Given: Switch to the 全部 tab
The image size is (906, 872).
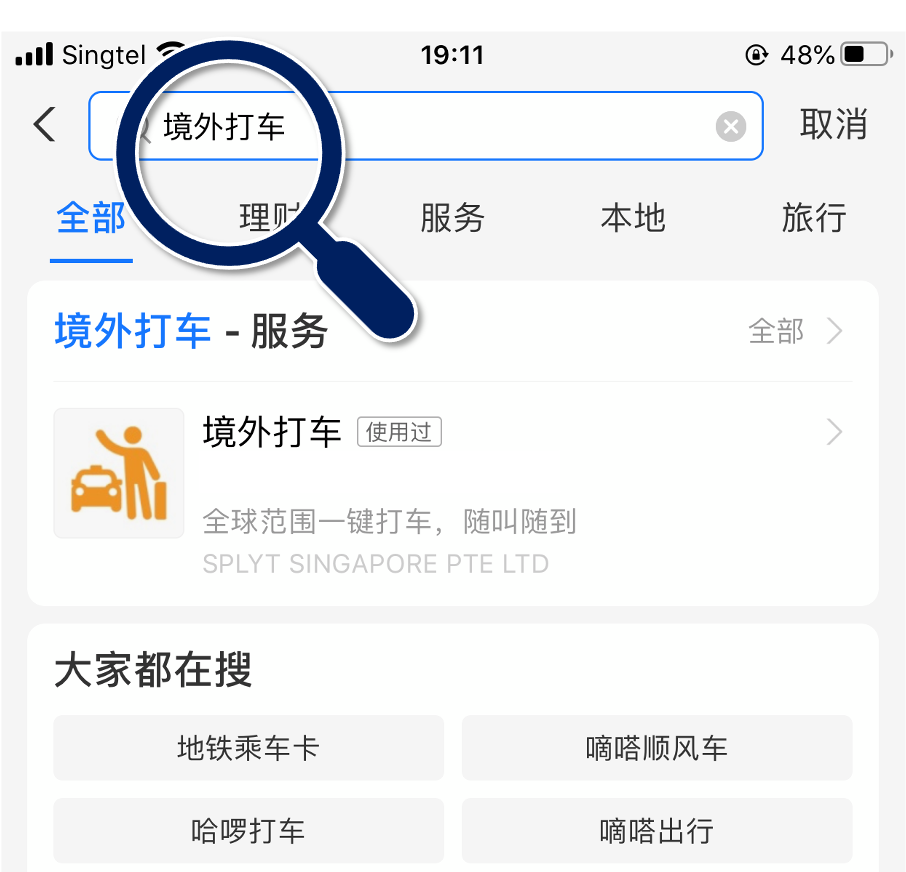Looking at the screenshot, I should click(91, 218).
